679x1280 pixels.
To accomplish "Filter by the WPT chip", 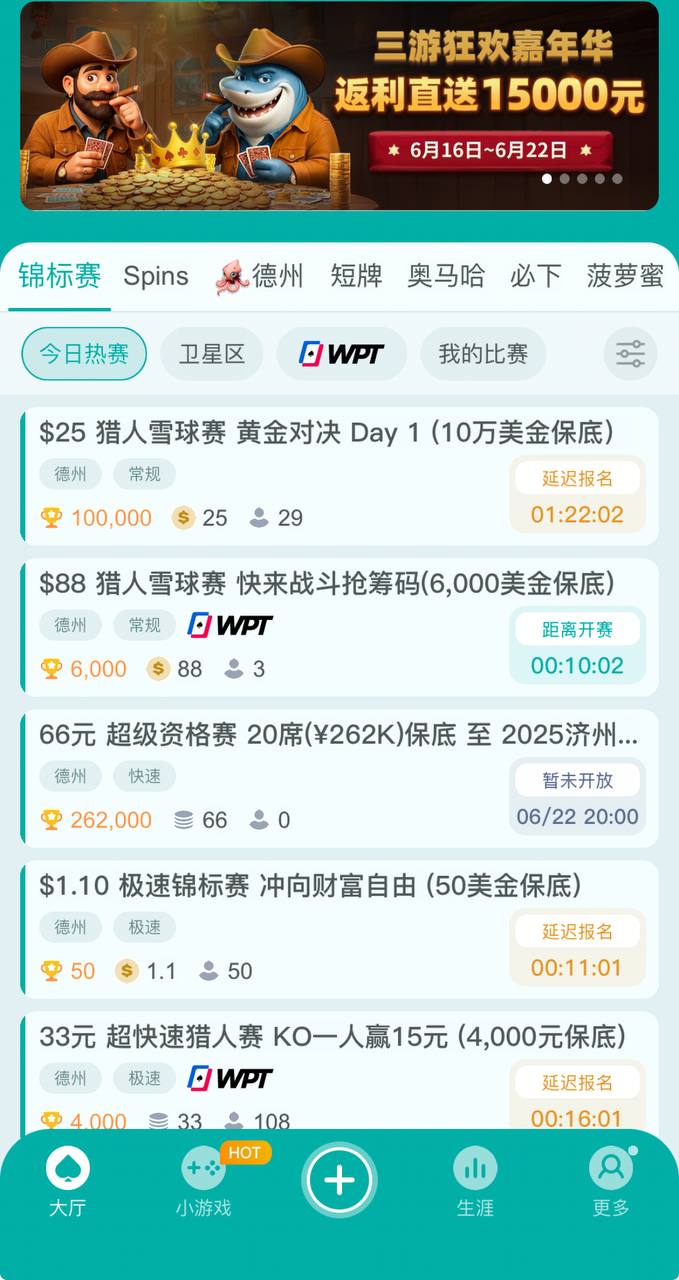I will 341,354.
